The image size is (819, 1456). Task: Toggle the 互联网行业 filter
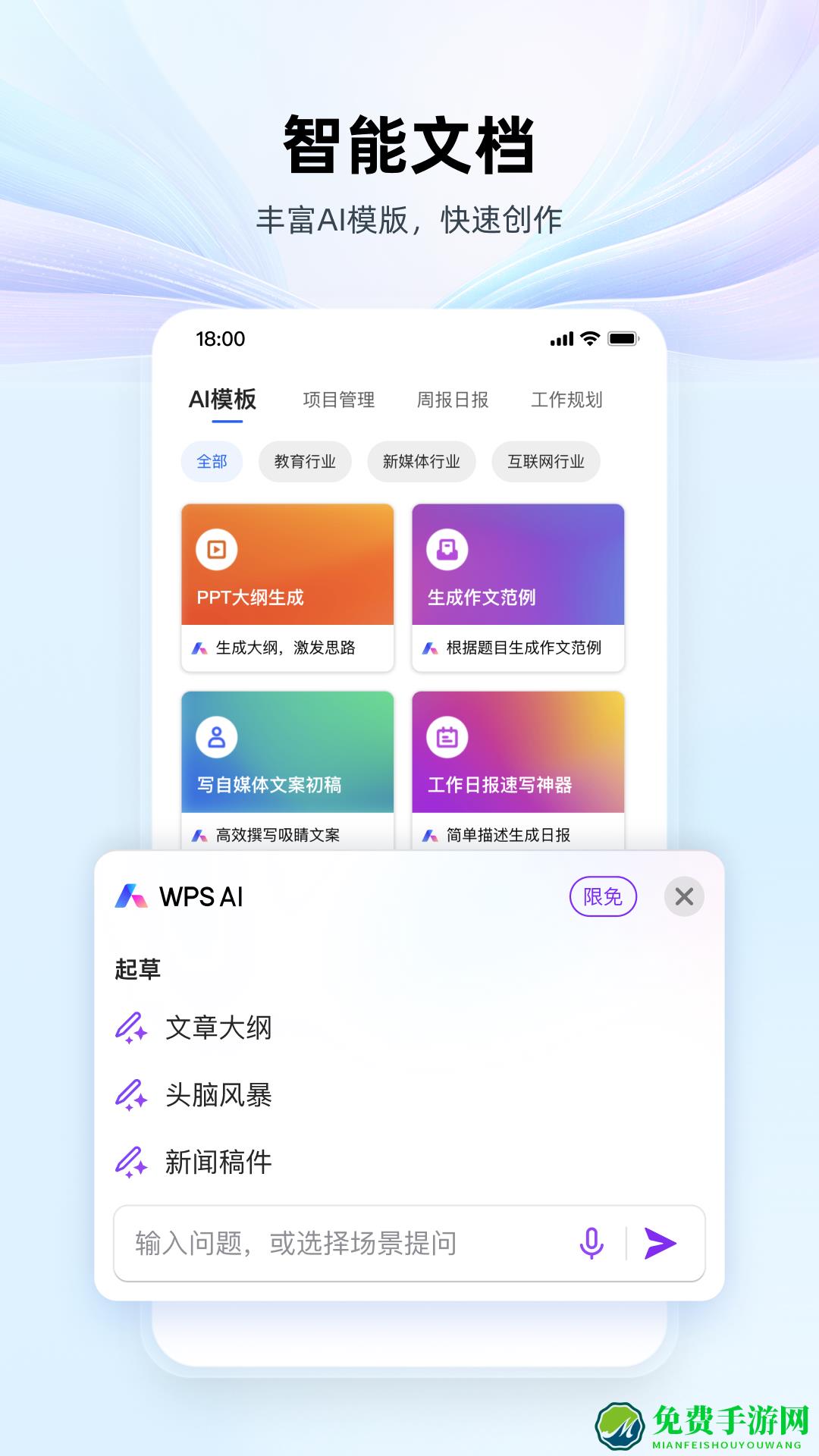pyautogui.click(x=548, y=461)
